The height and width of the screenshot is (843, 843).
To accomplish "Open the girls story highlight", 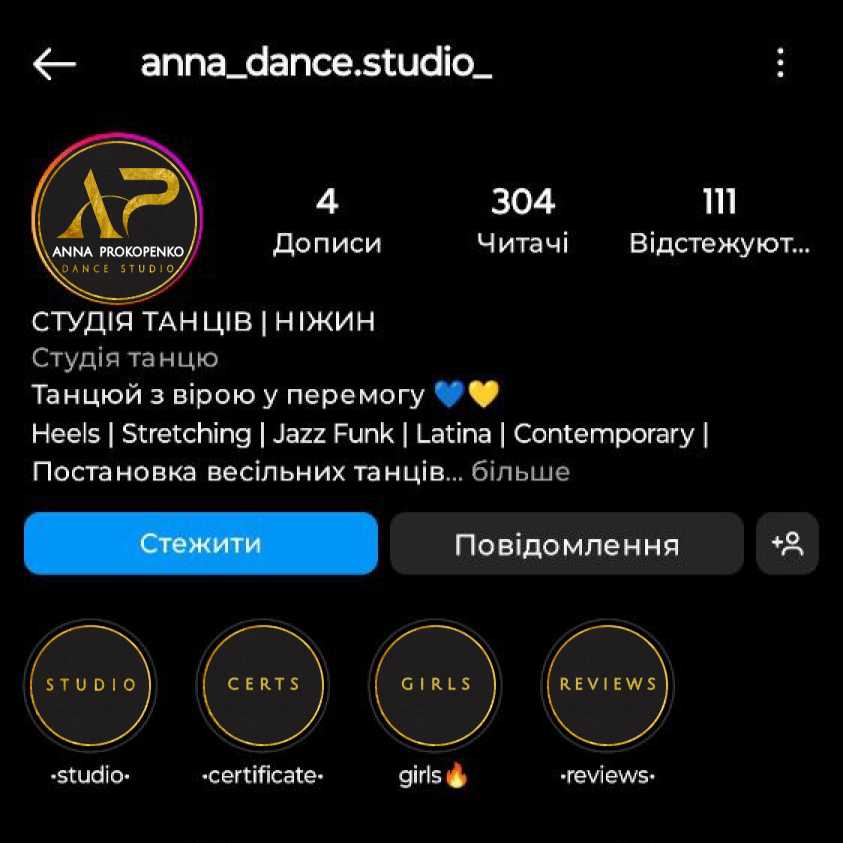I will [436, 685].
